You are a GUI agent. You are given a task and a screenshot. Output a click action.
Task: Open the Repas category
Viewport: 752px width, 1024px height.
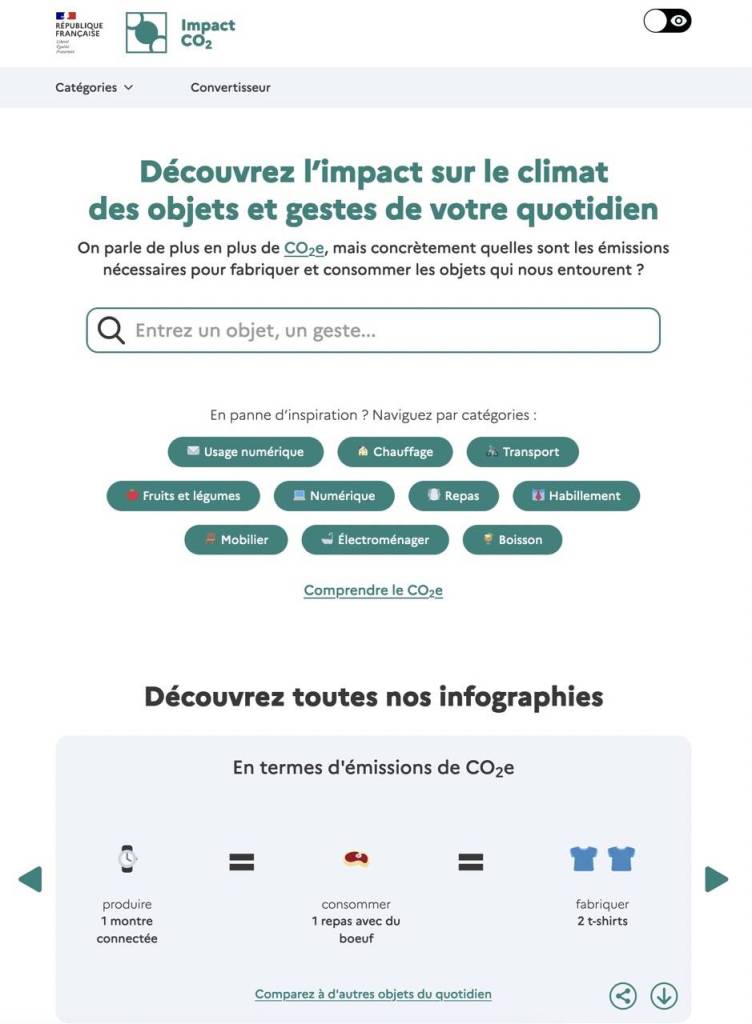pos(453,496)
